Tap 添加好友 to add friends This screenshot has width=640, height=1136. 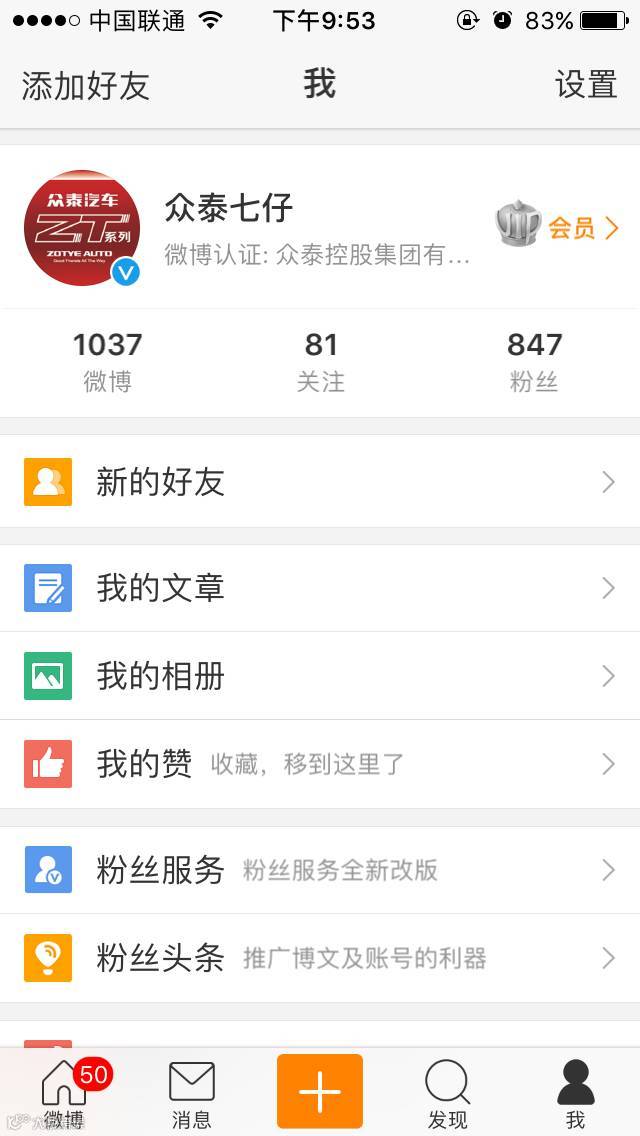click(86, 85)
